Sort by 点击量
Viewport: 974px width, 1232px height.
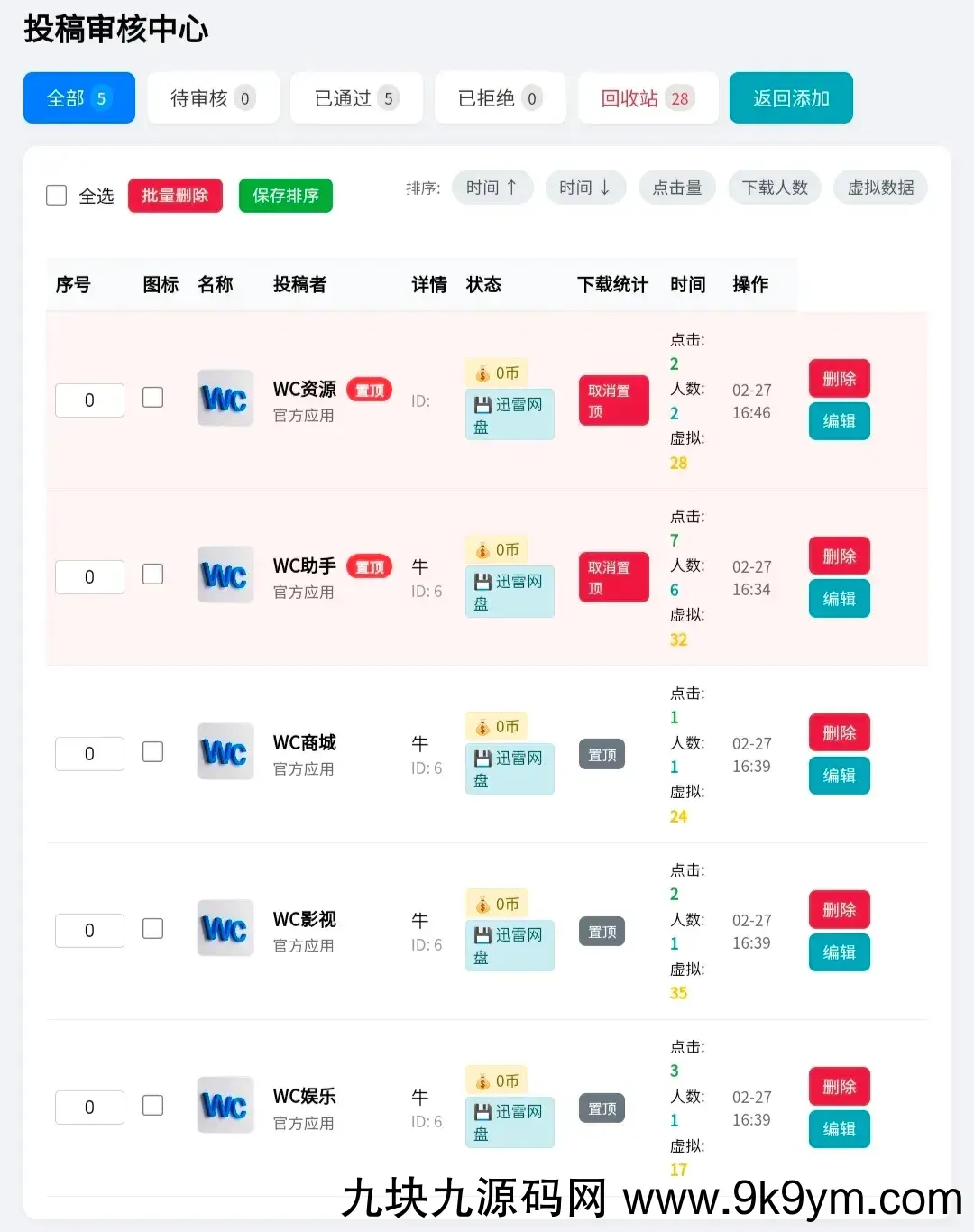pos(676,188)
